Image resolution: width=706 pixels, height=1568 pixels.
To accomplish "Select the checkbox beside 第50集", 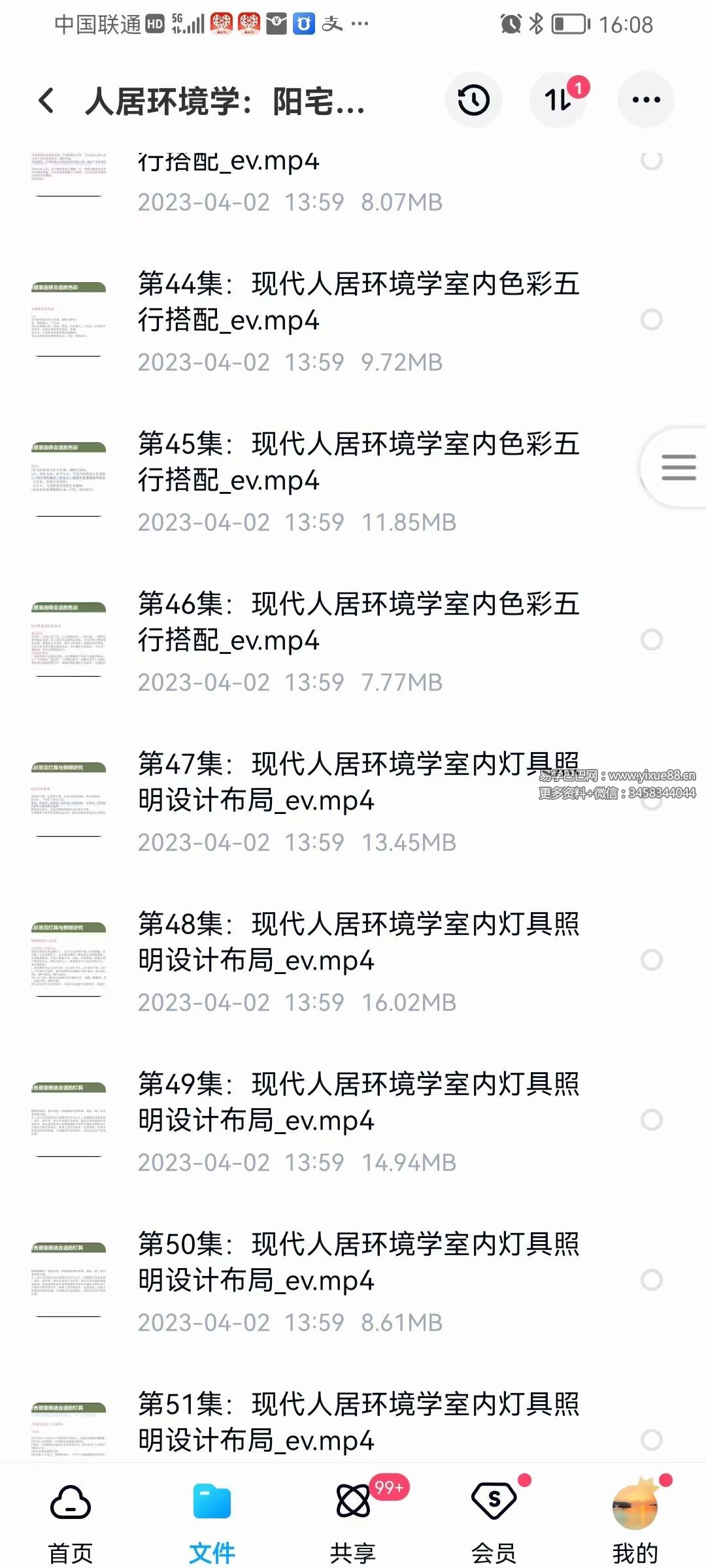I will (x=651, y=1277).
